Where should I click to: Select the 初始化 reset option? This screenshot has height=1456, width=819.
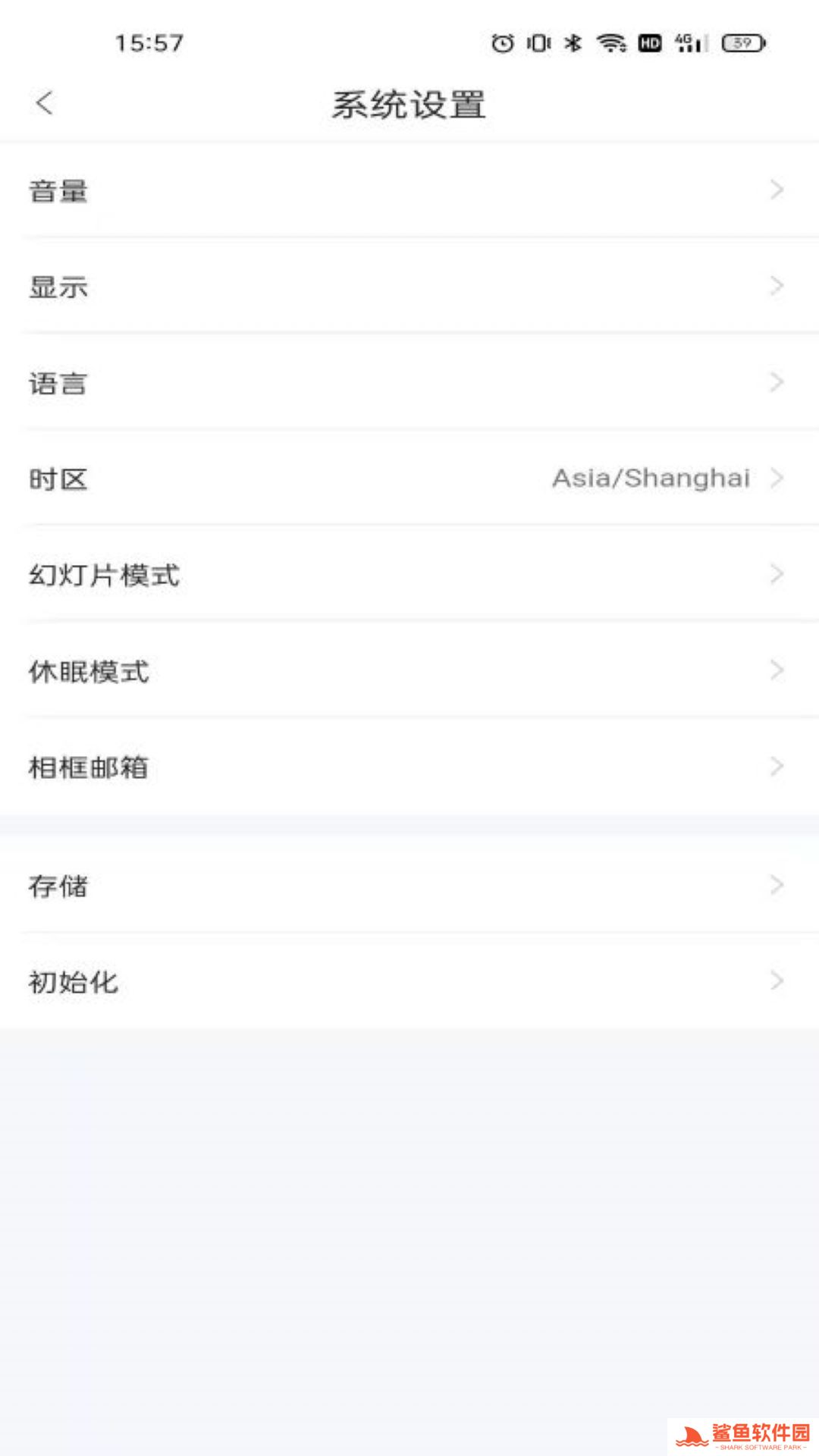pos(409,981)
